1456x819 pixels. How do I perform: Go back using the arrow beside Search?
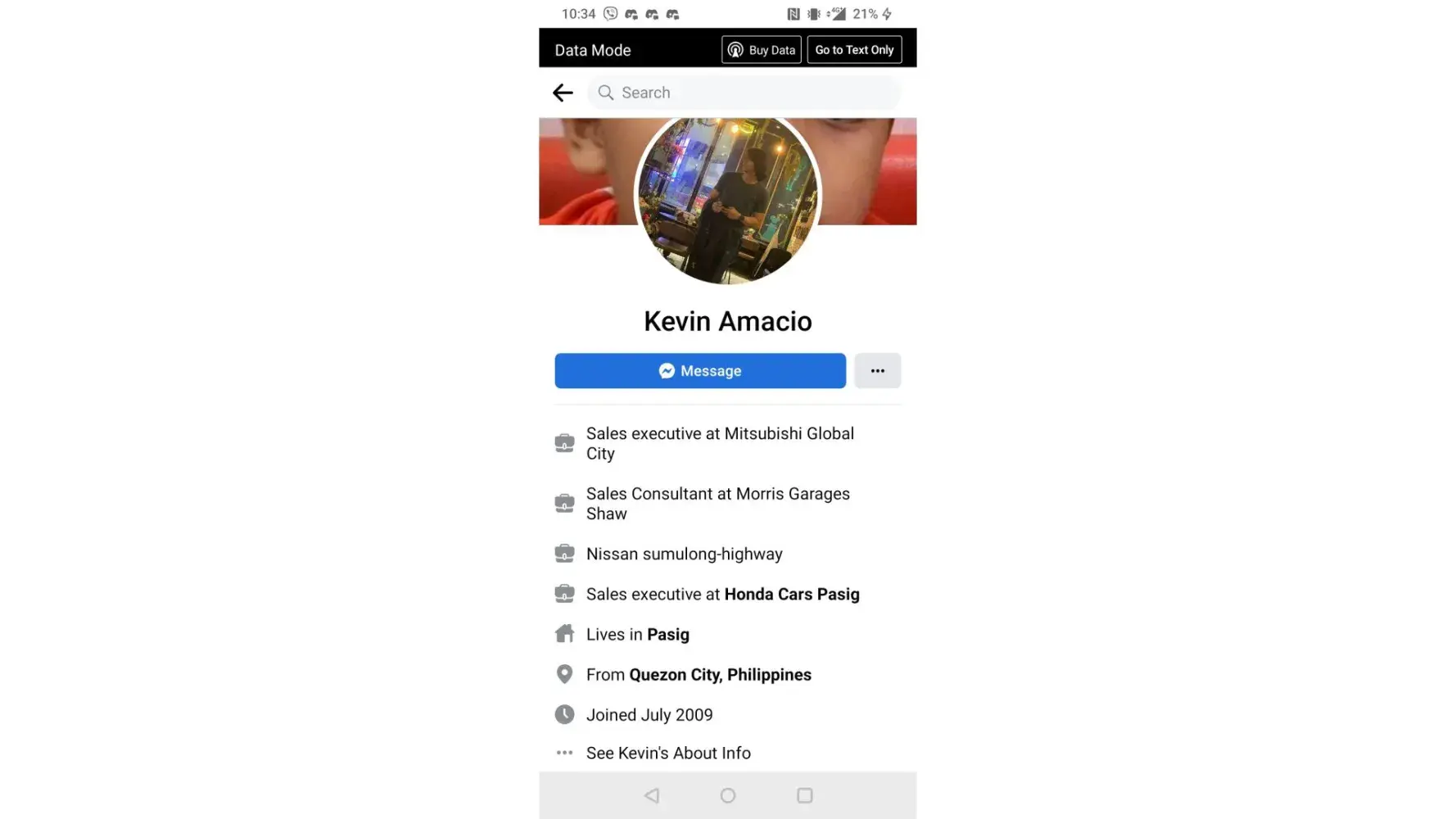pyautogui.click(x=563, y=93)
